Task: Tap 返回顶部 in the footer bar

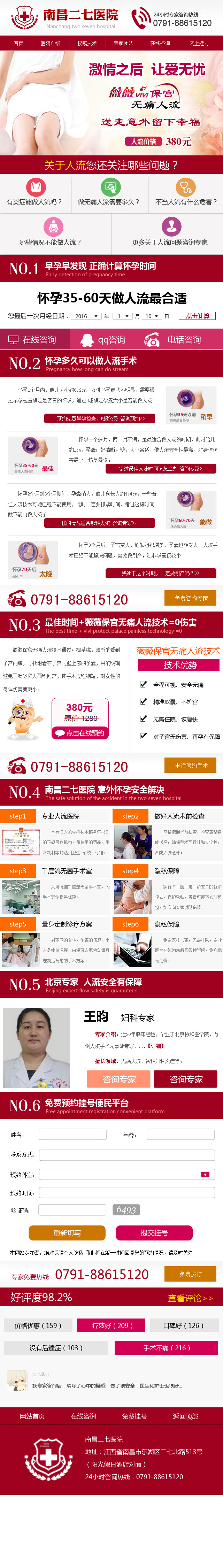Action: click(x=185, y=1416)
